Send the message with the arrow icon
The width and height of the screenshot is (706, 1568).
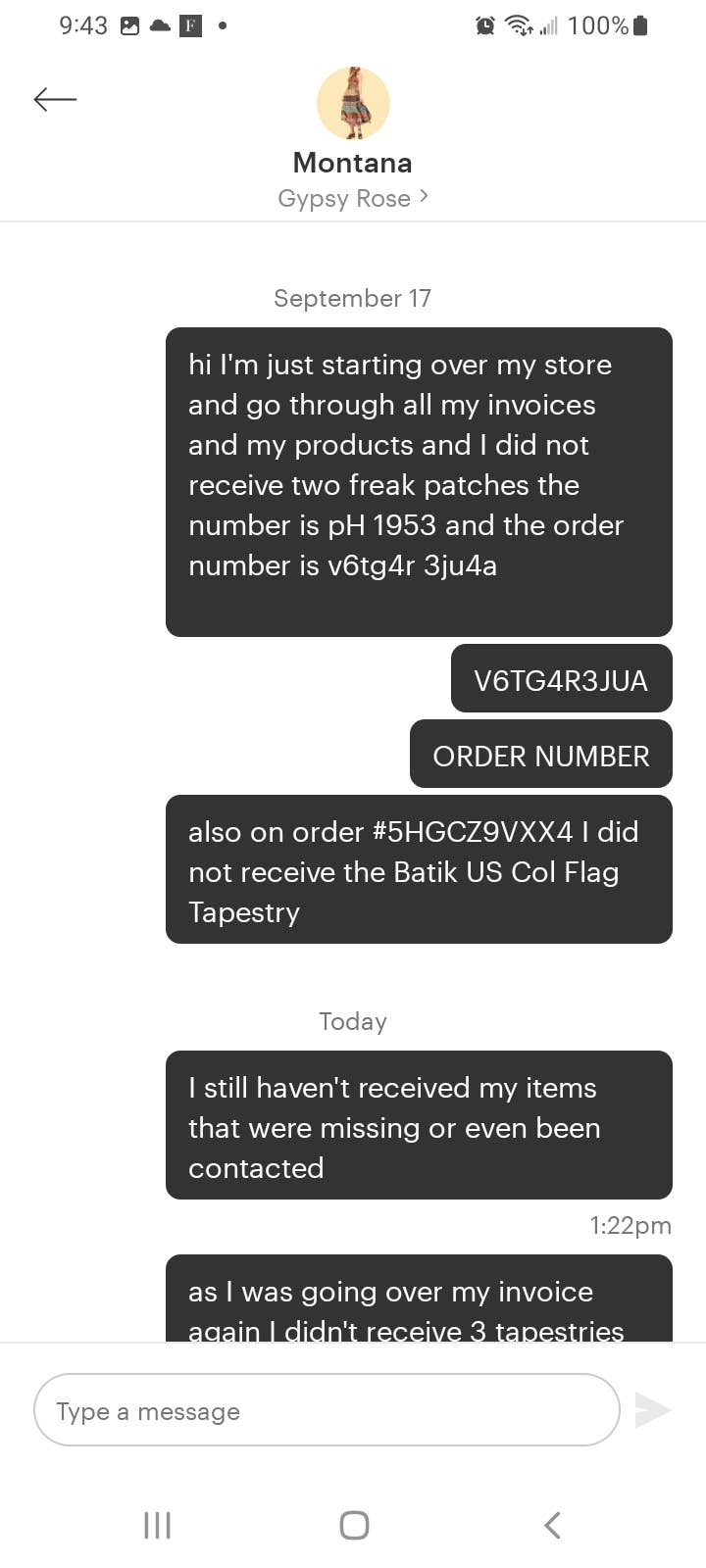(652, 1410)
